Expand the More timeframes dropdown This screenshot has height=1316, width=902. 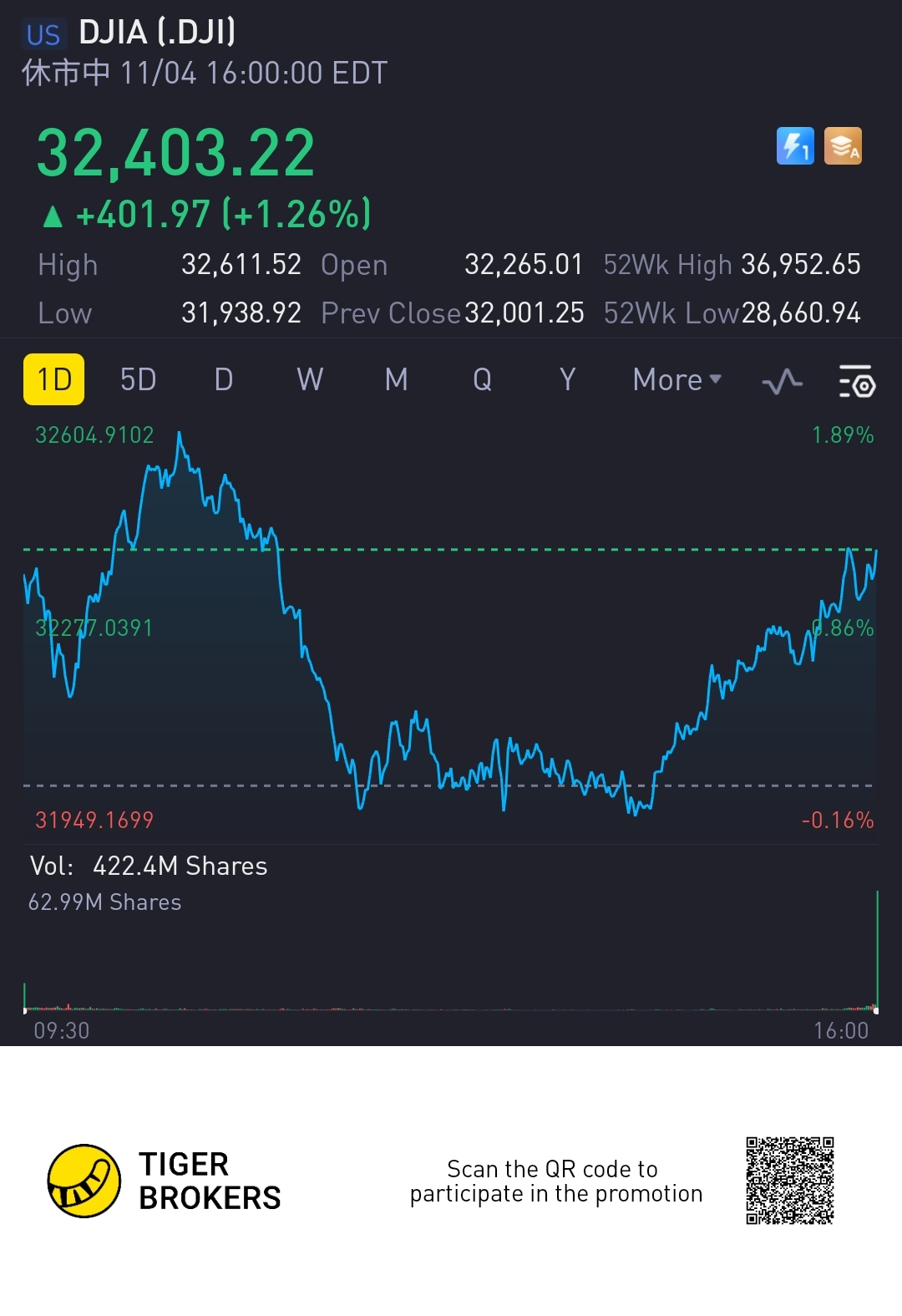(x=676, y=379)
